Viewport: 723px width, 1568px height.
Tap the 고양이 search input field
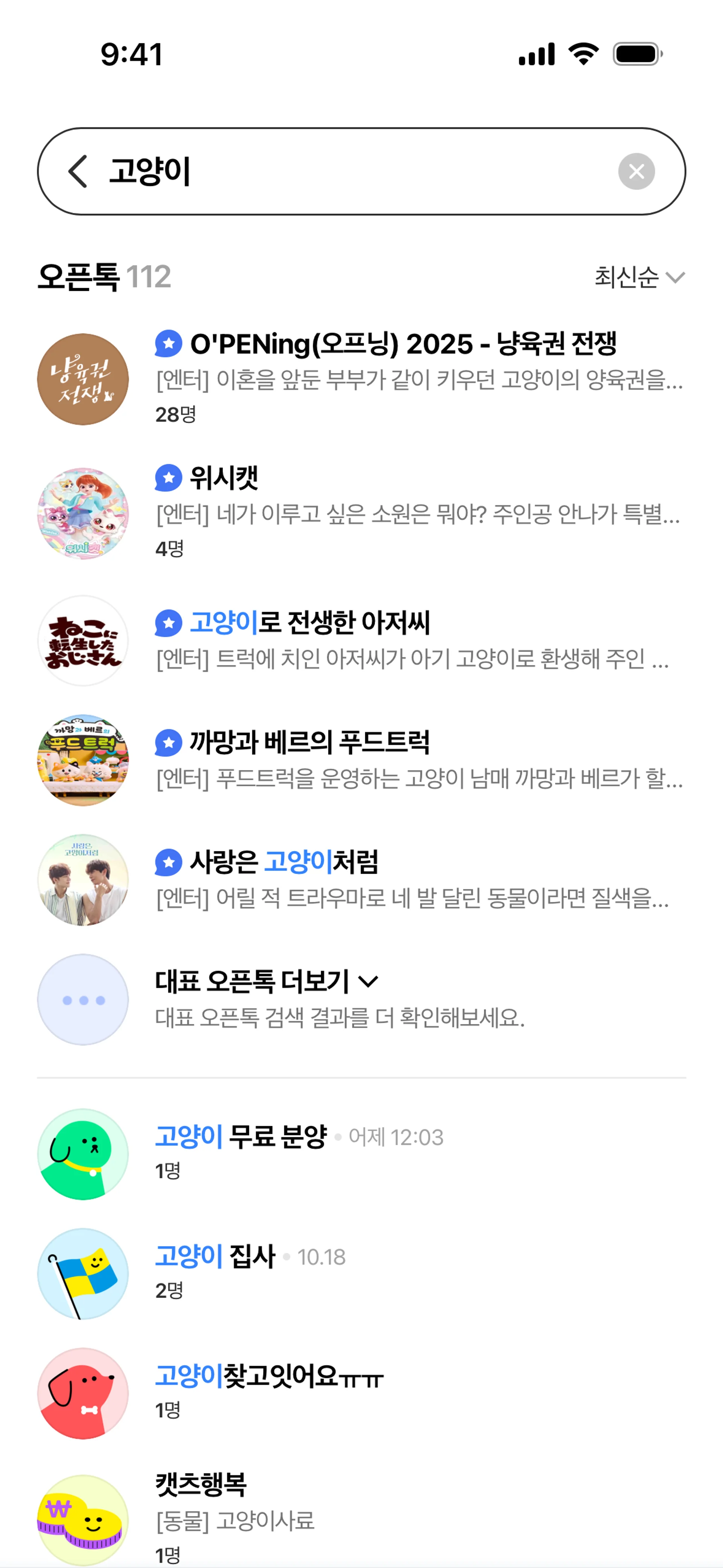353,171
